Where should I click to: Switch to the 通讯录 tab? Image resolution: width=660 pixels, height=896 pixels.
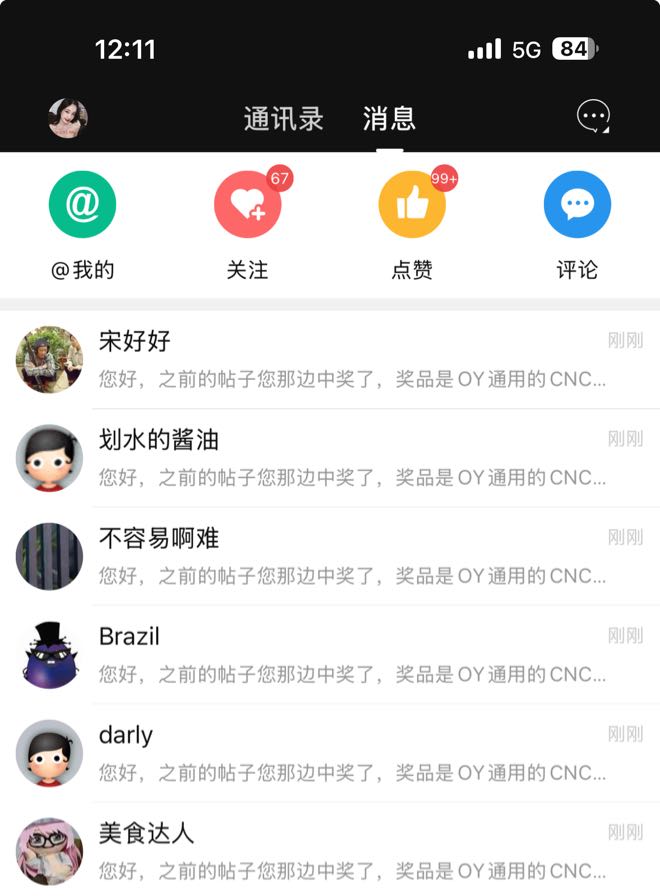click(283, 119)
